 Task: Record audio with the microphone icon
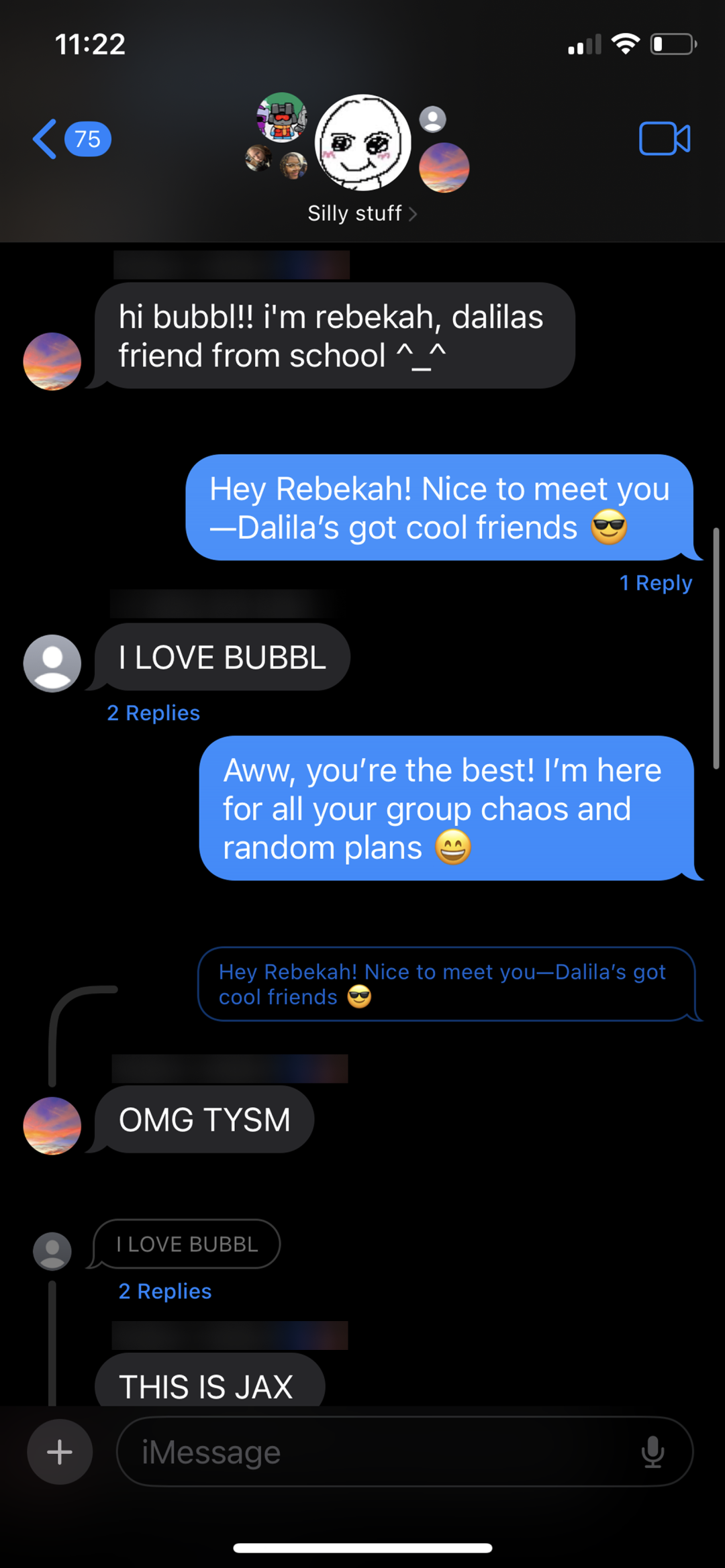point(652,1452)
